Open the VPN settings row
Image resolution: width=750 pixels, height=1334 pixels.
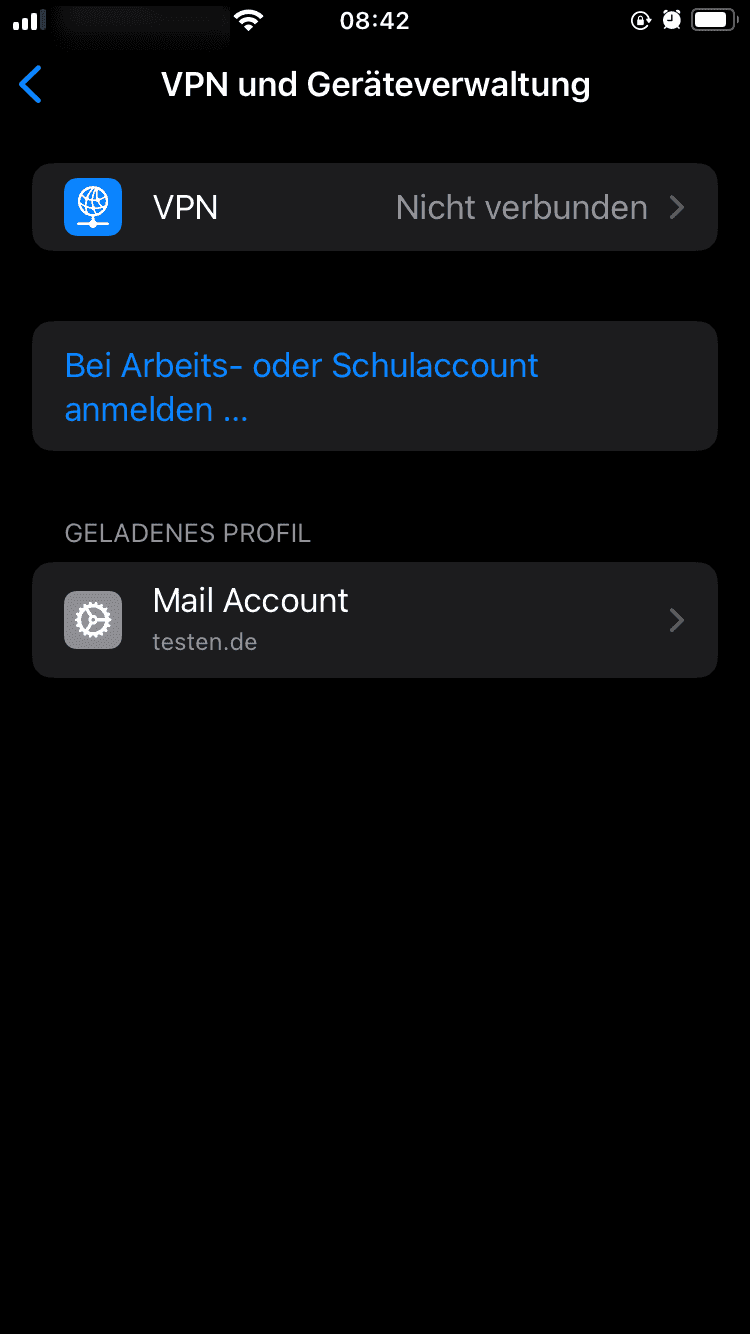pos(374,207)
